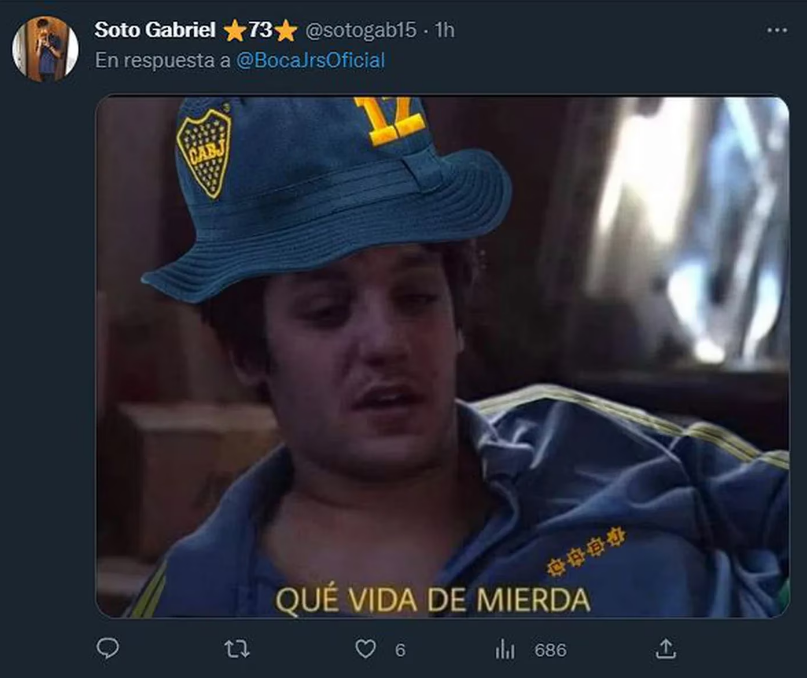Screen dimensions: 807x678
Task: Open the tweet's overflow menu
Action: (776, 31)
